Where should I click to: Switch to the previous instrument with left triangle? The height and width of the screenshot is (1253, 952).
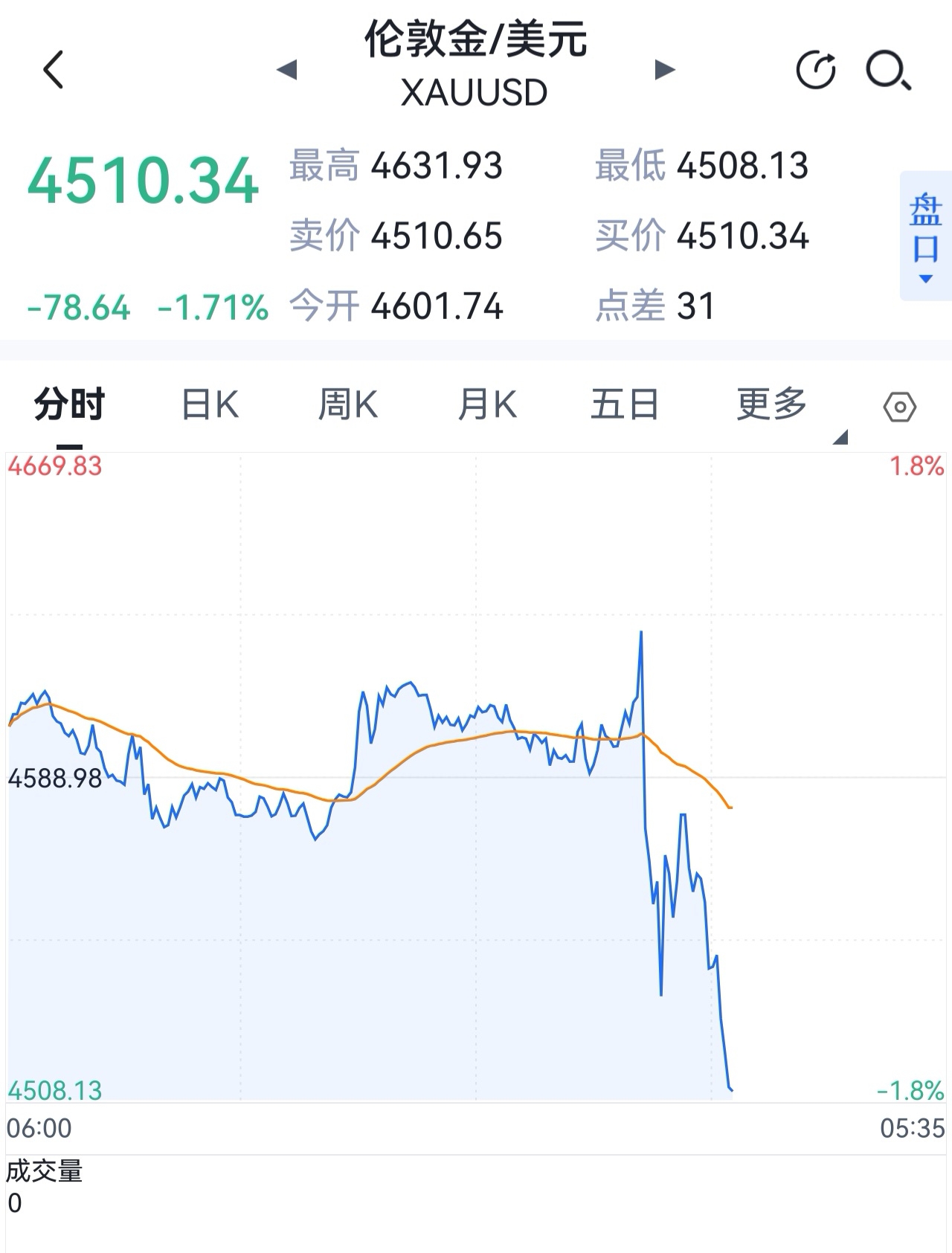286,70
